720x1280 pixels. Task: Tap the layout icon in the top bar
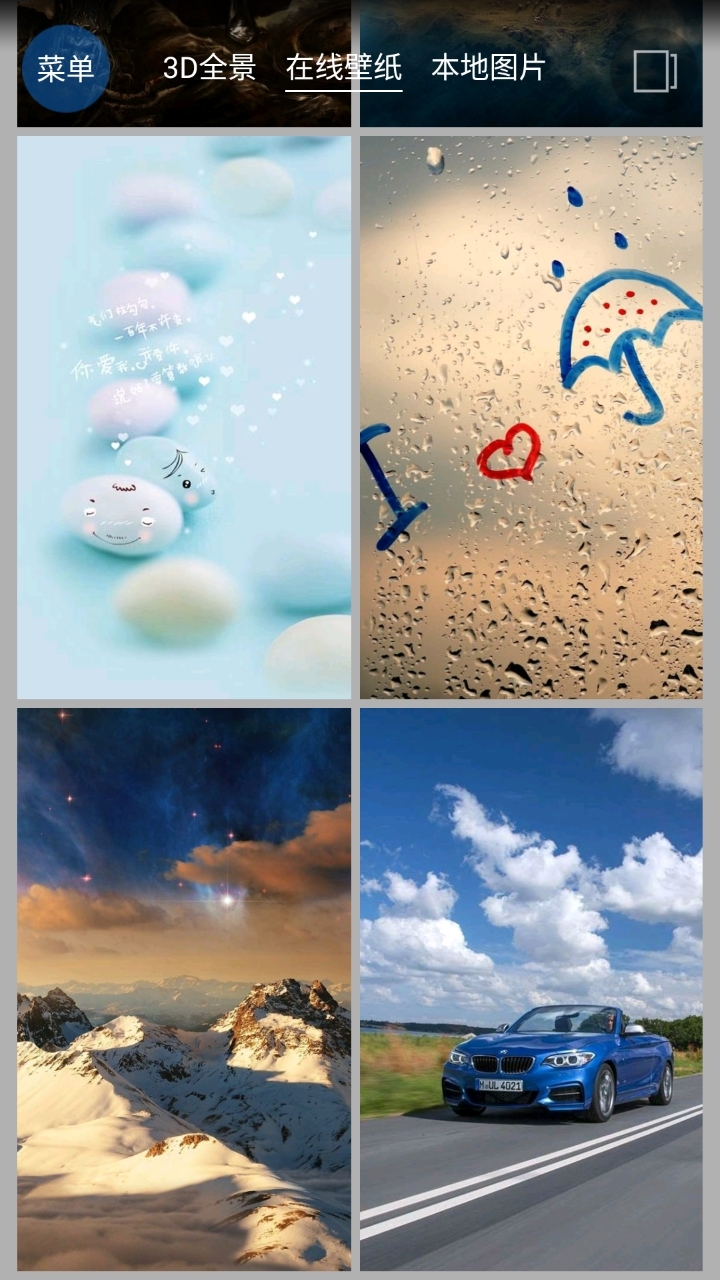coord(655,71)
